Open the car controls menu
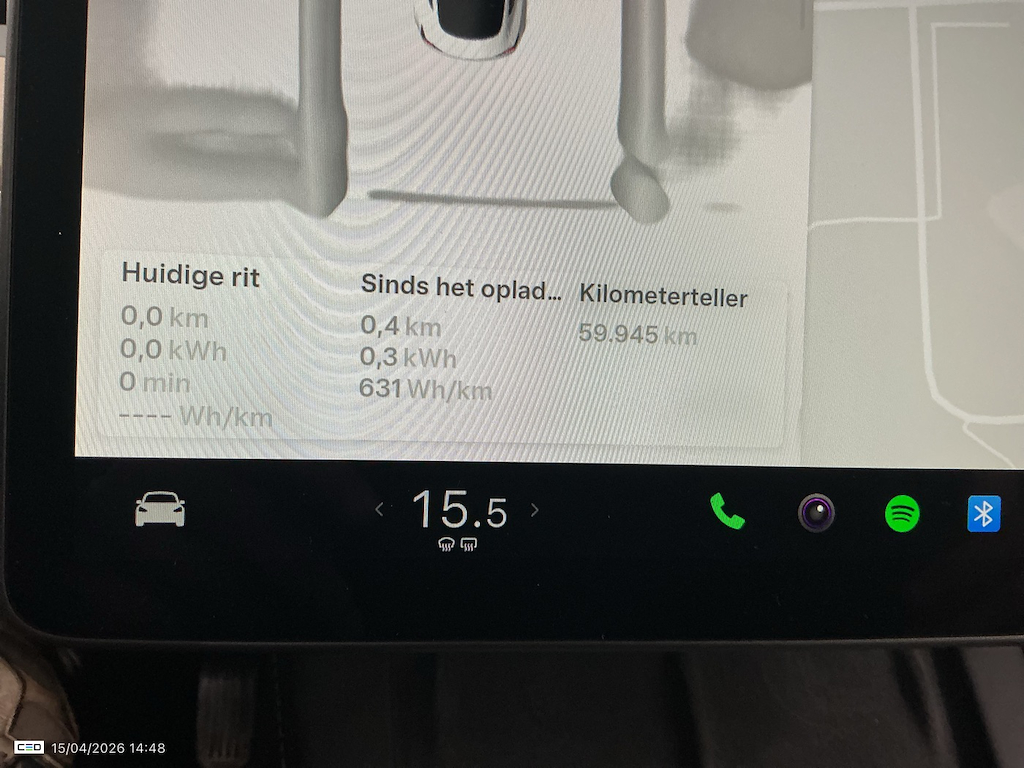 (x=160, y=511)
